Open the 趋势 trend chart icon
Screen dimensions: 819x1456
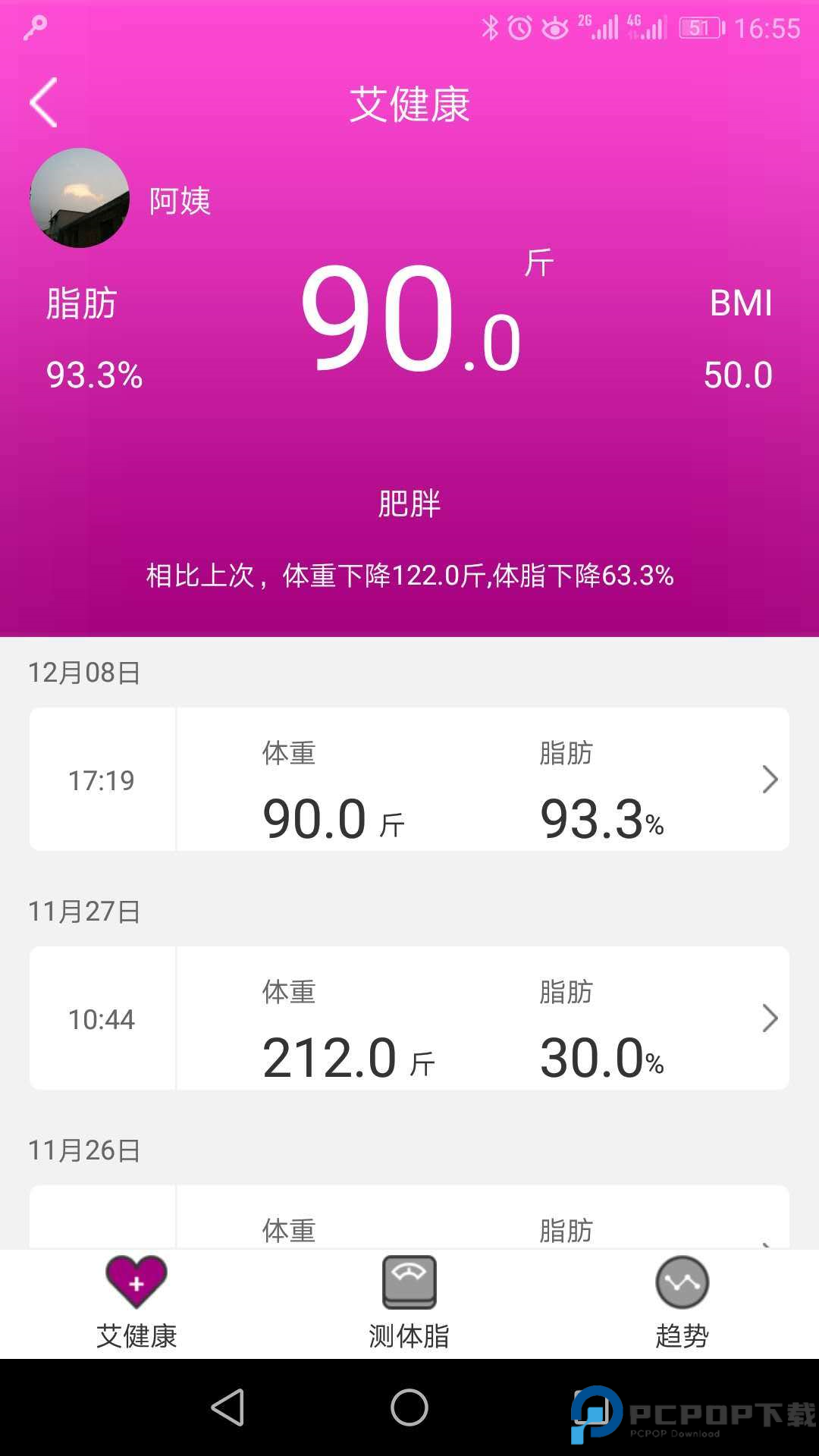[682, 1282]
